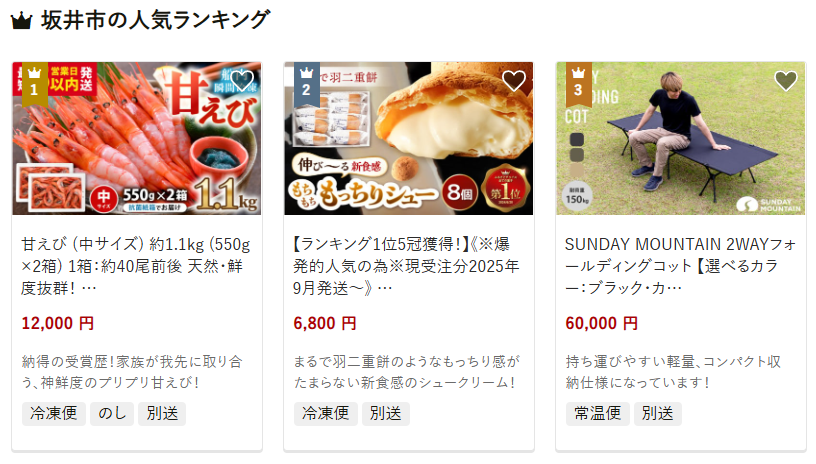This screenshot has width=816, height=464.
Task: Favorite the SUNDAY MOUNTAIN folding cot
Action: [x=785, y=81]
